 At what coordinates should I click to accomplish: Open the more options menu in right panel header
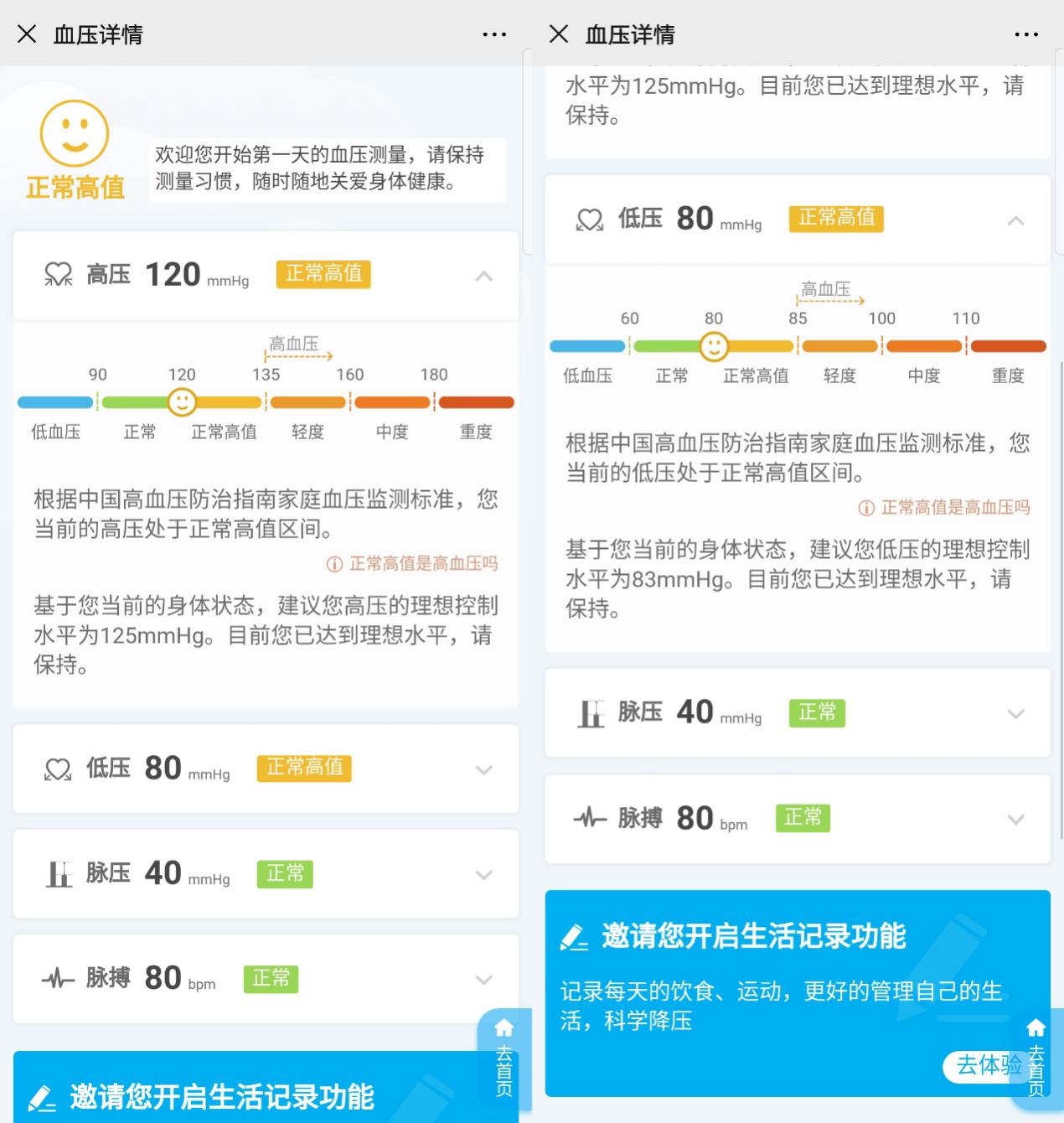pyautogui.click(x=1025, y=34)
